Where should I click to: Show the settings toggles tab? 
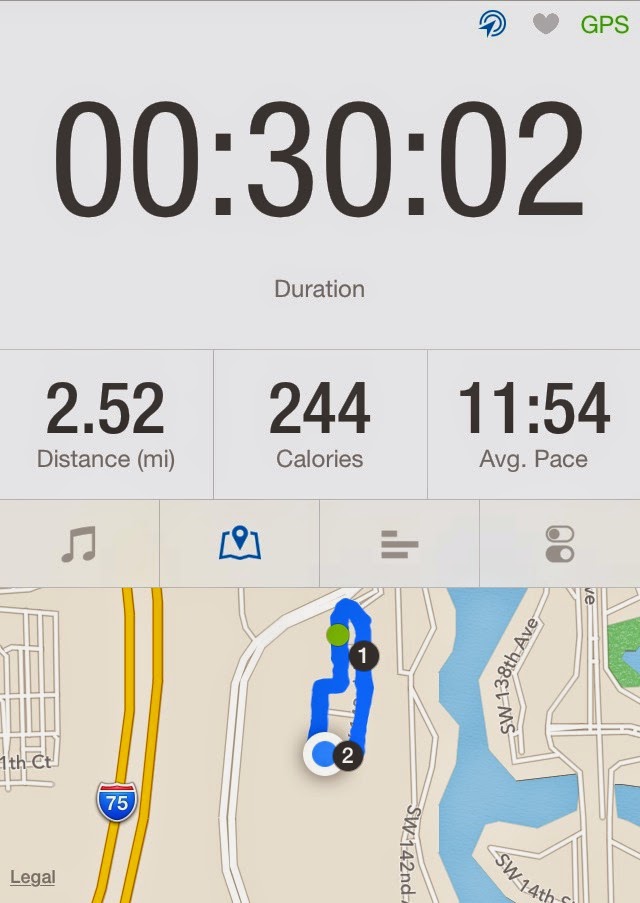tap(560, 544)
